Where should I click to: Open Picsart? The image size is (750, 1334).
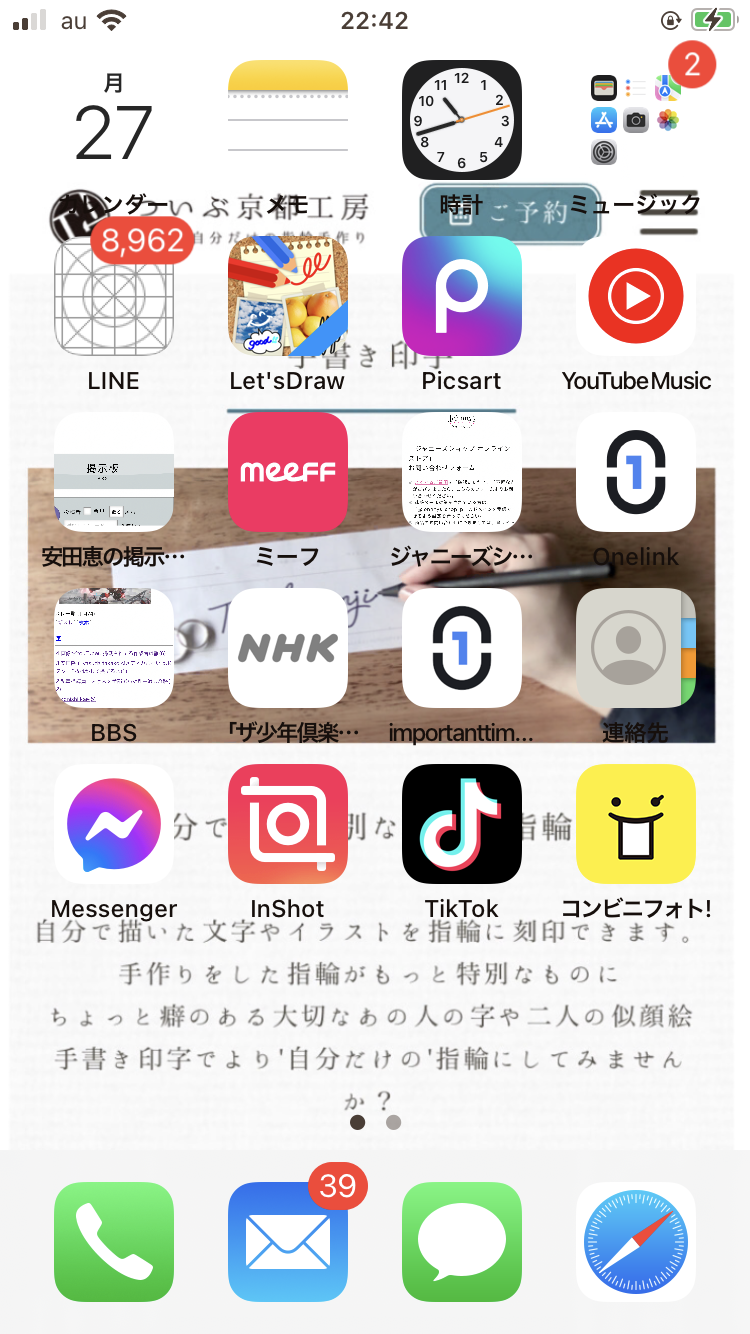462,297
